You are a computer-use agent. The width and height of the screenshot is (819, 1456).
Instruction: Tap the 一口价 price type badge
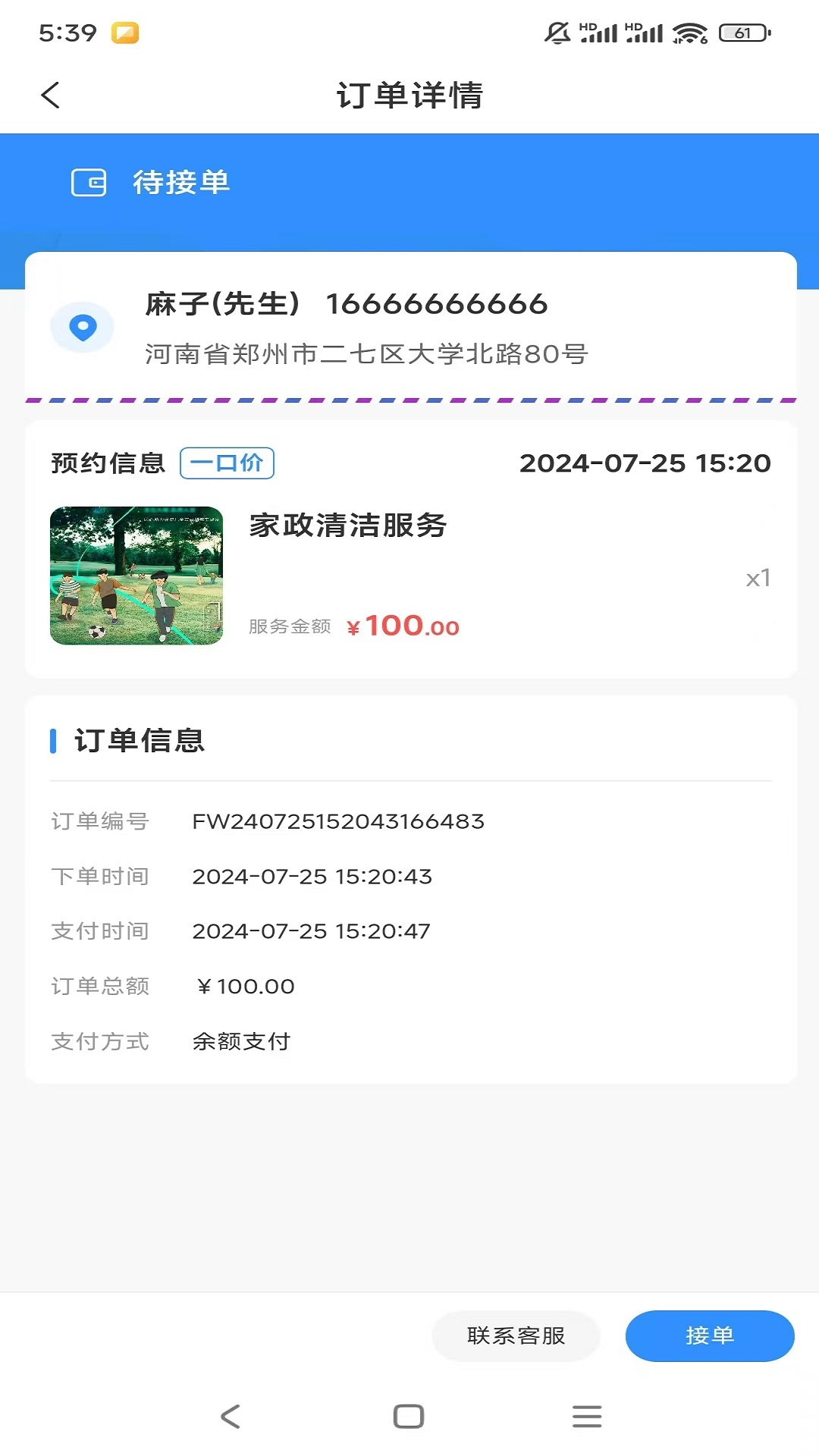pyautogui.click(x=227, y=463)
